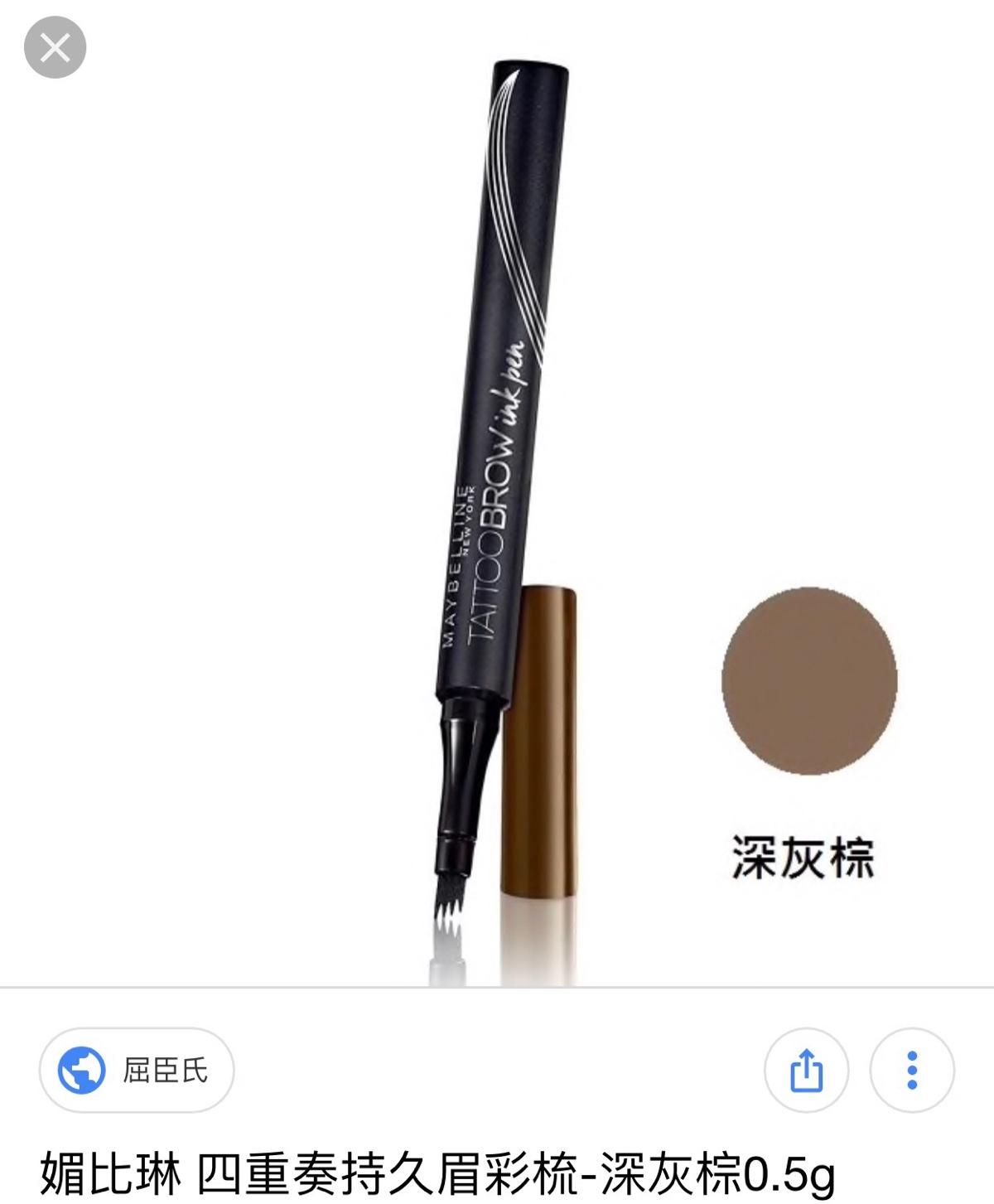
Task: Open the 媚比琳 四重奏持久眉彩梳 title link
Action: click(x=437, y=1173)
